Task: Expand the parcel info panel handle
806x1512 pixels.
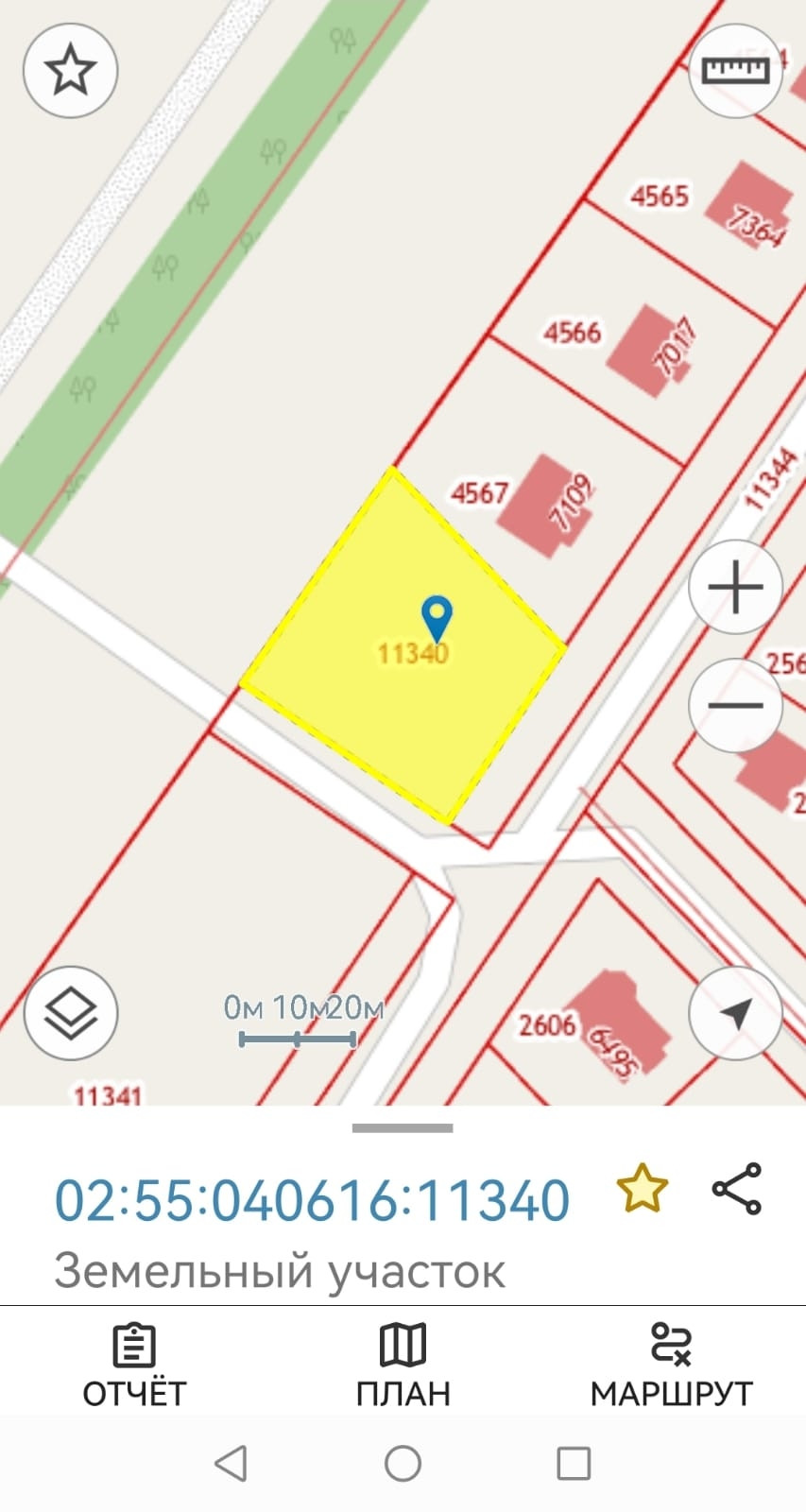Action: click(x=403, y=1127)
